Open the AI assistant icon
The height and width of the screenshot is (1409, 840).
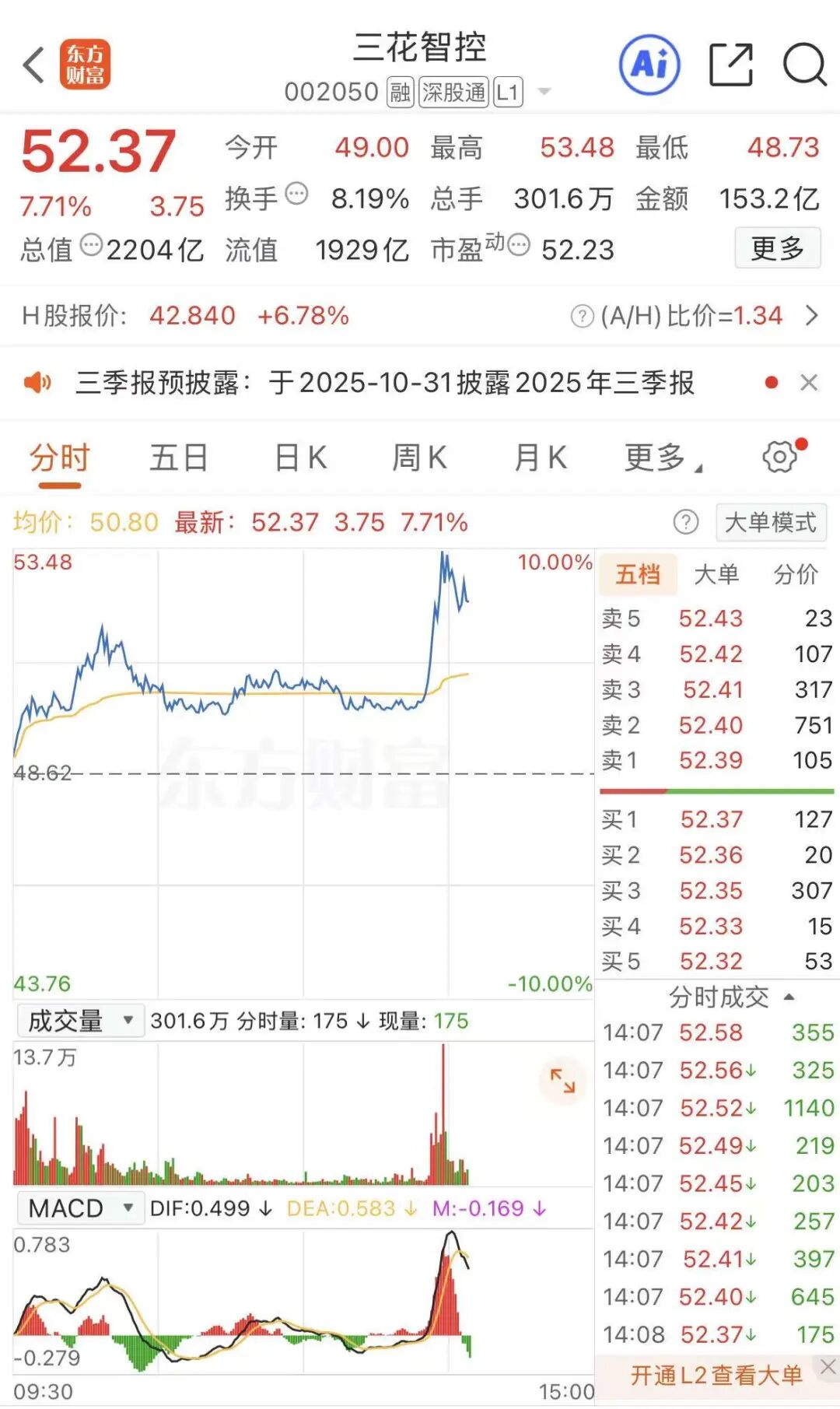(x=649, y=65)
